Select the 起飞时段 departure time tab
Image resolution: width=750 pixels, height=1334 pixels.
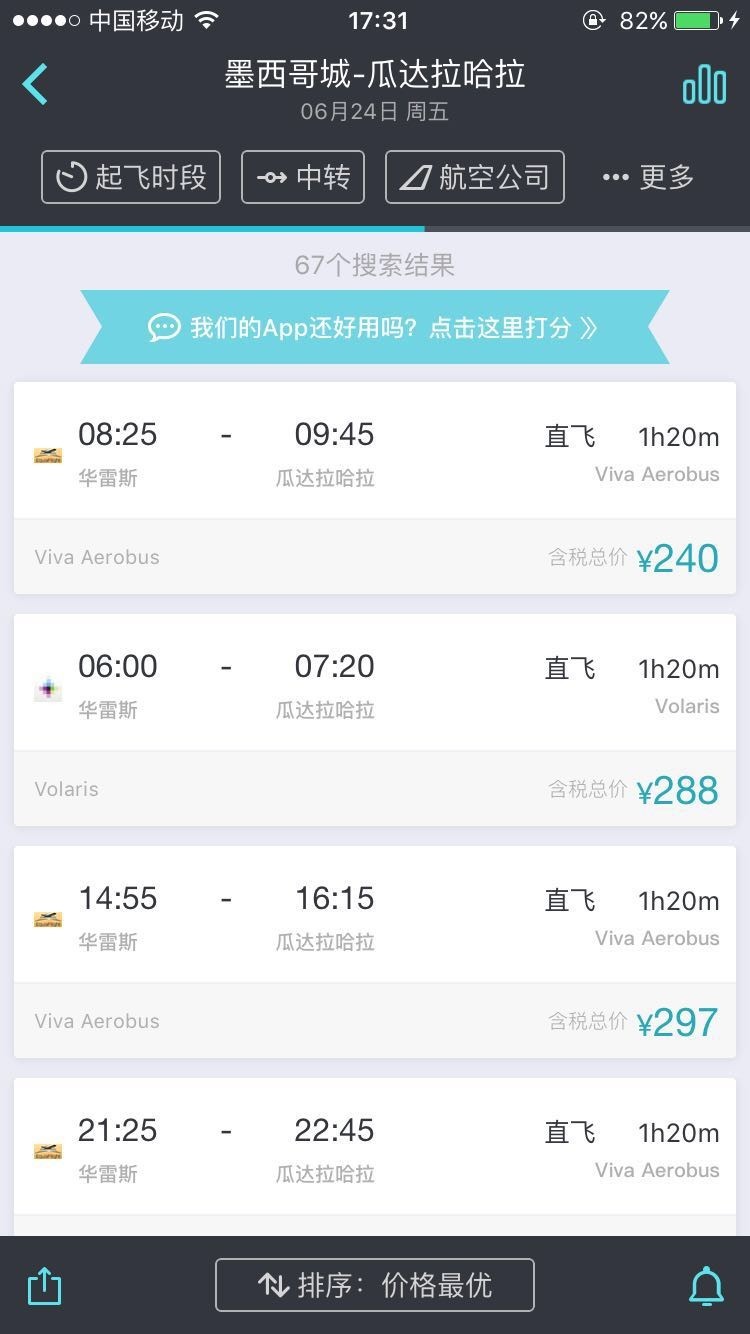(130, 176)
